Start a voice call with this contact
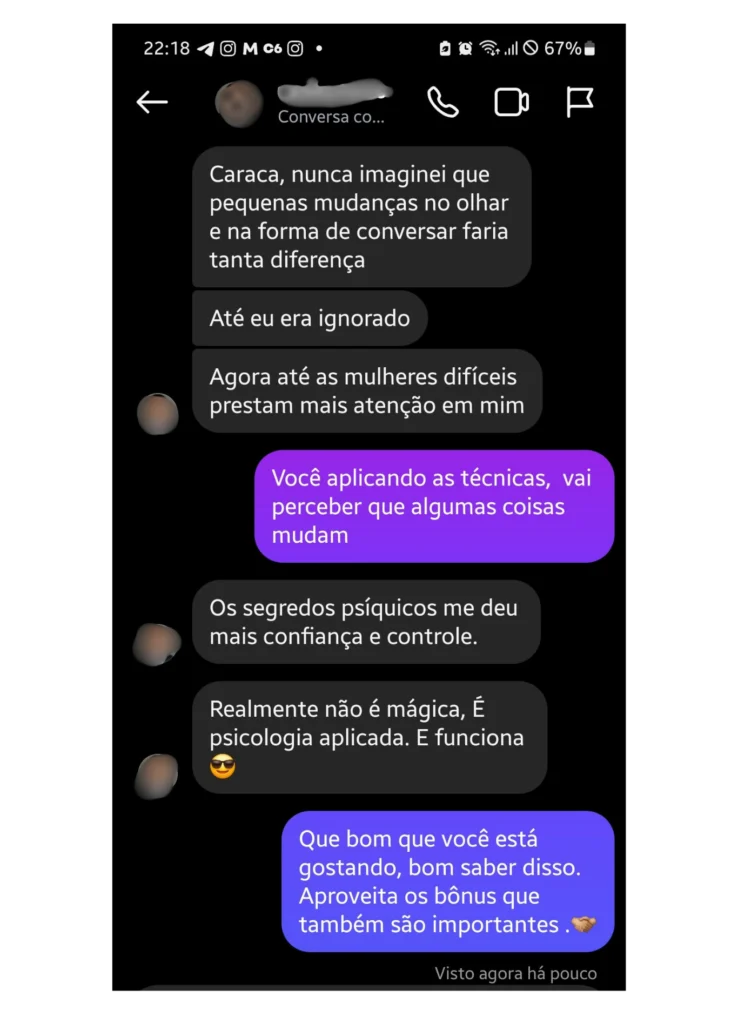Image resolution: width=738 pixels, height=1024 pixels. coord(442,102)
